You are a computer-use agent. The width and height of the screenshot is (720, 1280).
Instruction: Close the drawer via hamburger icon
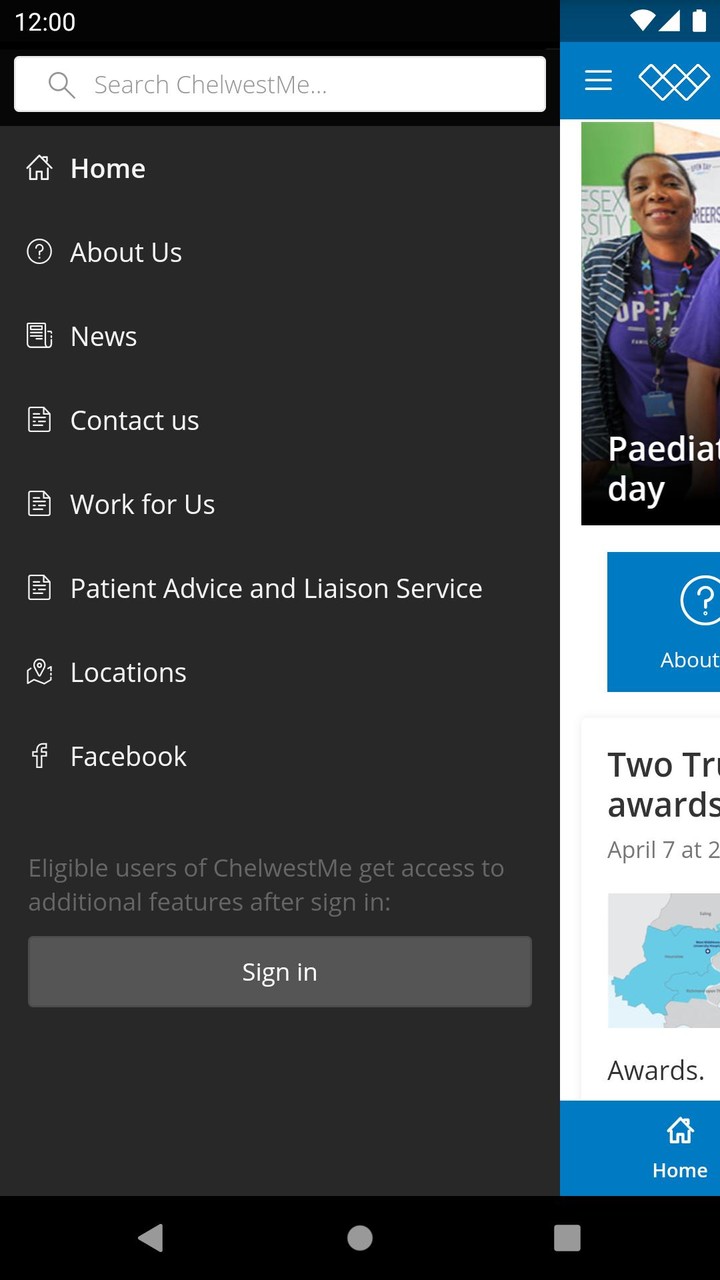[x=598, y=81]
